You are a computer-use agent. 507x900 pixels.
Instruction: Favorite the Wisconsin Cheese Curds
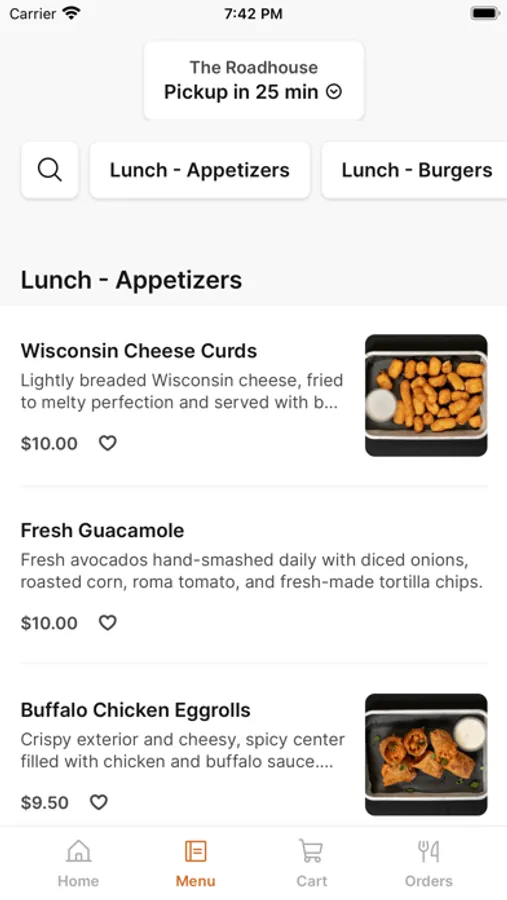point(107,443)
